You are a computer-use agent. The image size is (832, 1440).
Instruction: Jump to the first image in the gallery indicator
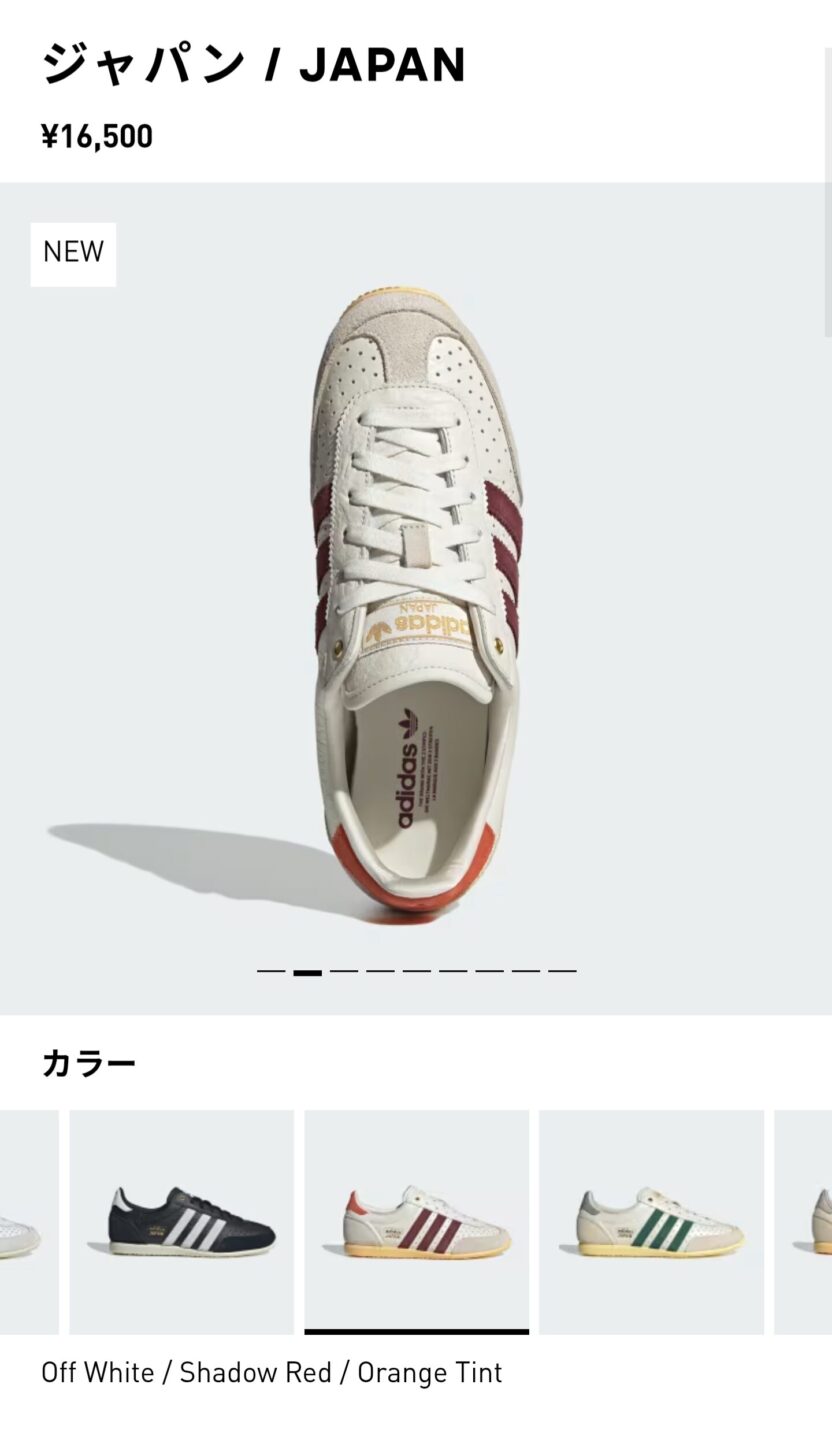(x=271, y=971)
